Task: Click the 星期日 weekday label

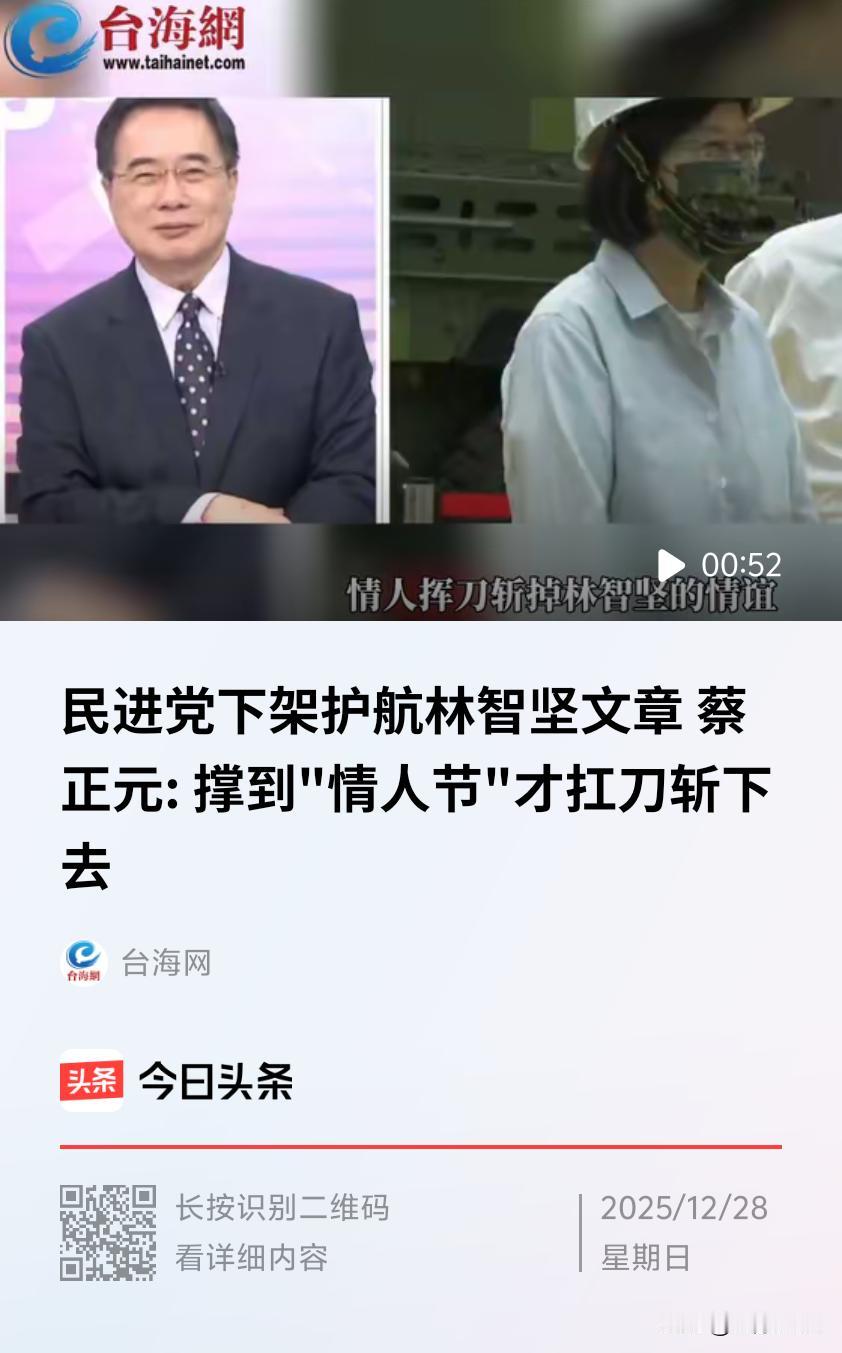Action: 646,1260
